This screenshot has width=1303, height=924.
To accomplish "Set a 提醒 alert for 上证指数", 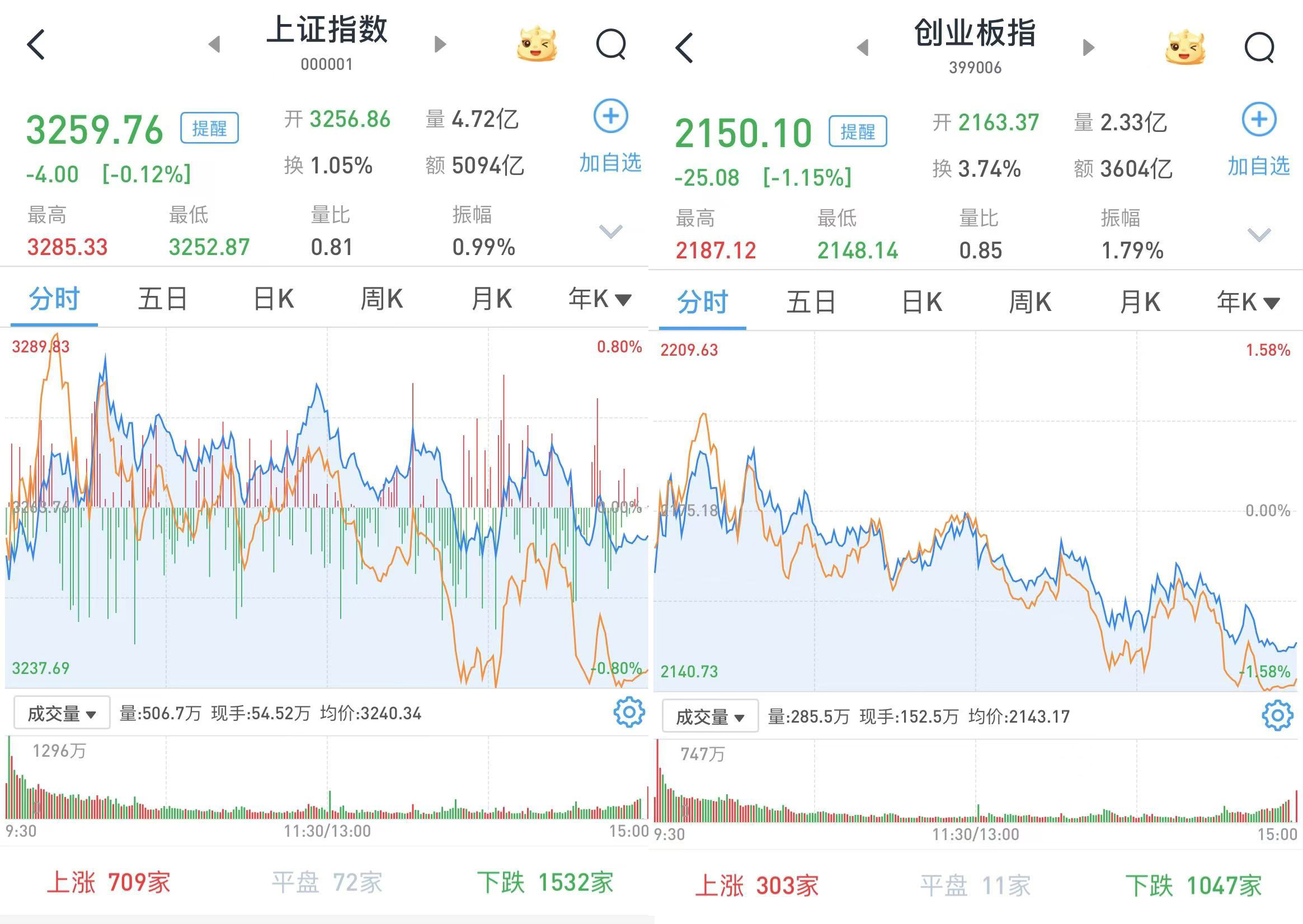I will [209, 128].
